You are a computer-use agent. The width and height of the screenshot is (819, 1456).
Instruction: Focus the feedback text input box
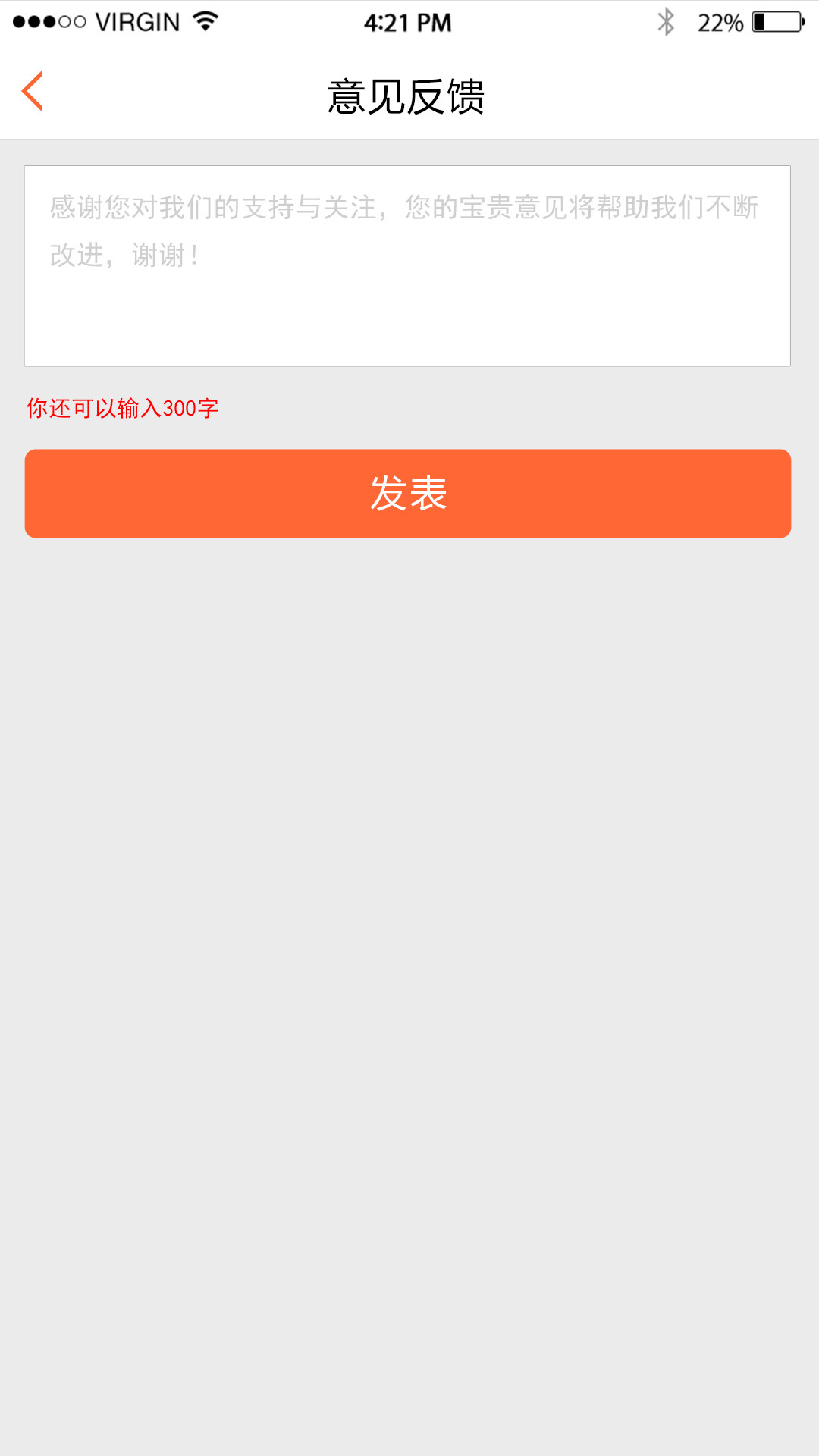tap(407, 266)
